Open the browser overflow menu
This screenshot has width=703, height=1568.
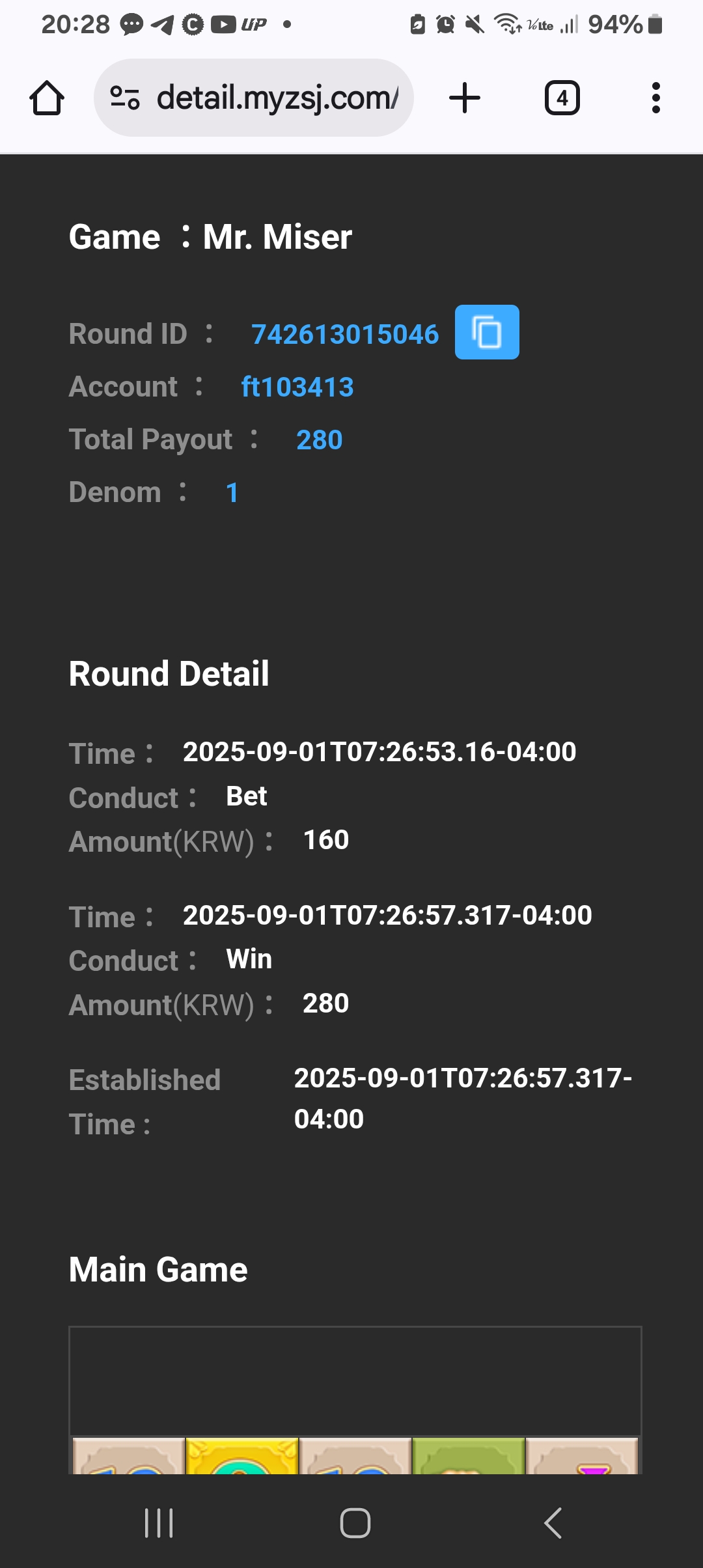(655, 98)
